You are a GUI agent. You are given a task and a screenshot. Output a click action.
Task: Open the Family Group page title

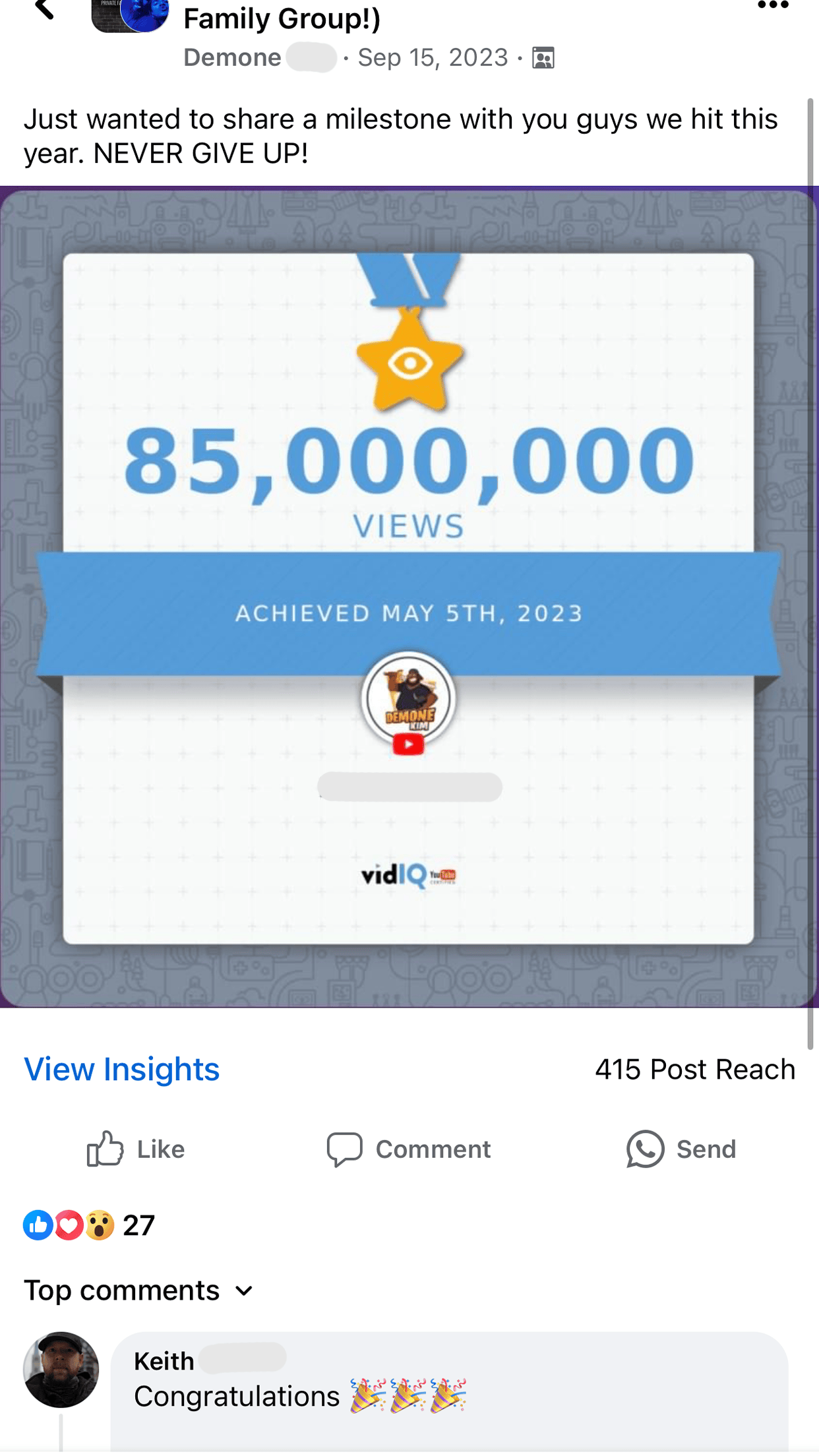(x=282, y=18)
